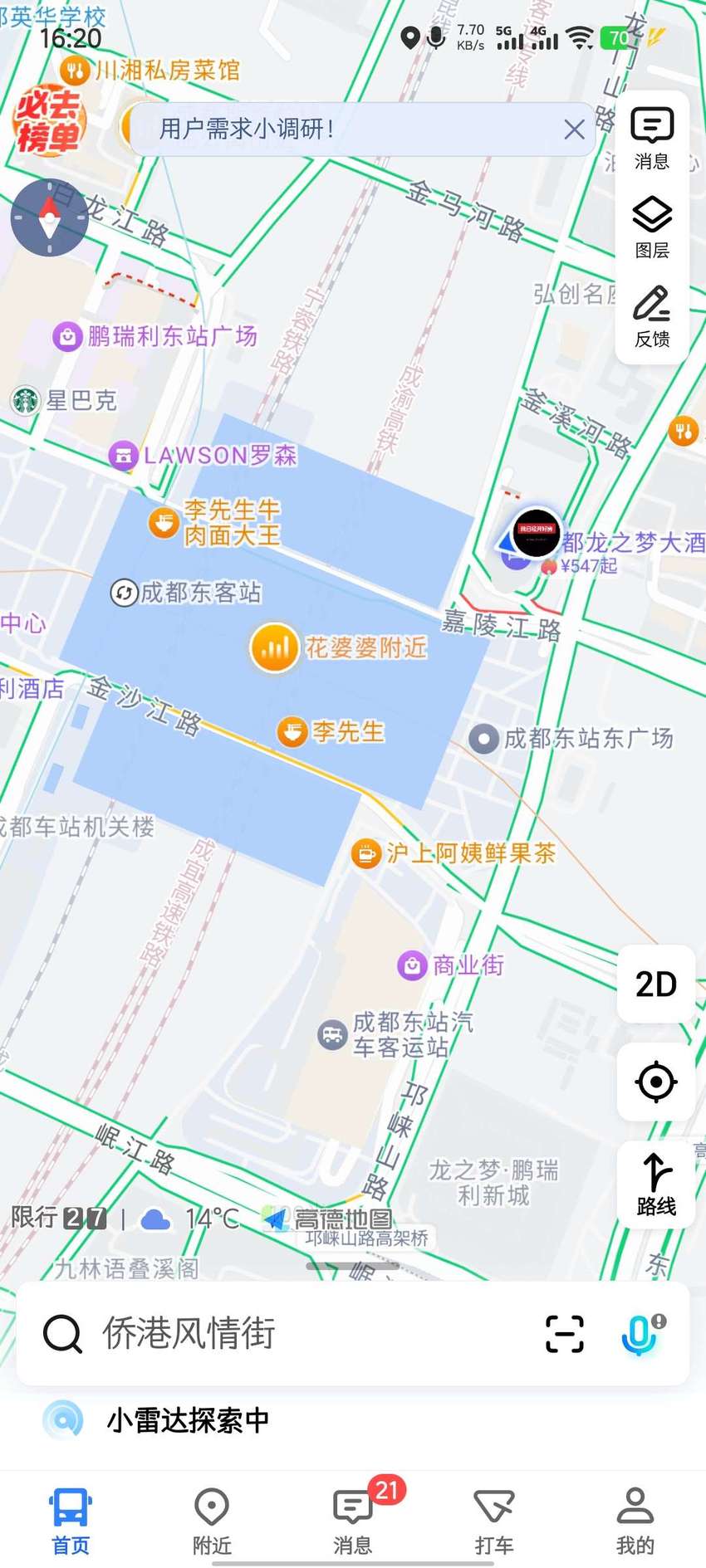Select the 首页 tab
This screenshot has width=706, height=1568.
(x=71, y=1522)
